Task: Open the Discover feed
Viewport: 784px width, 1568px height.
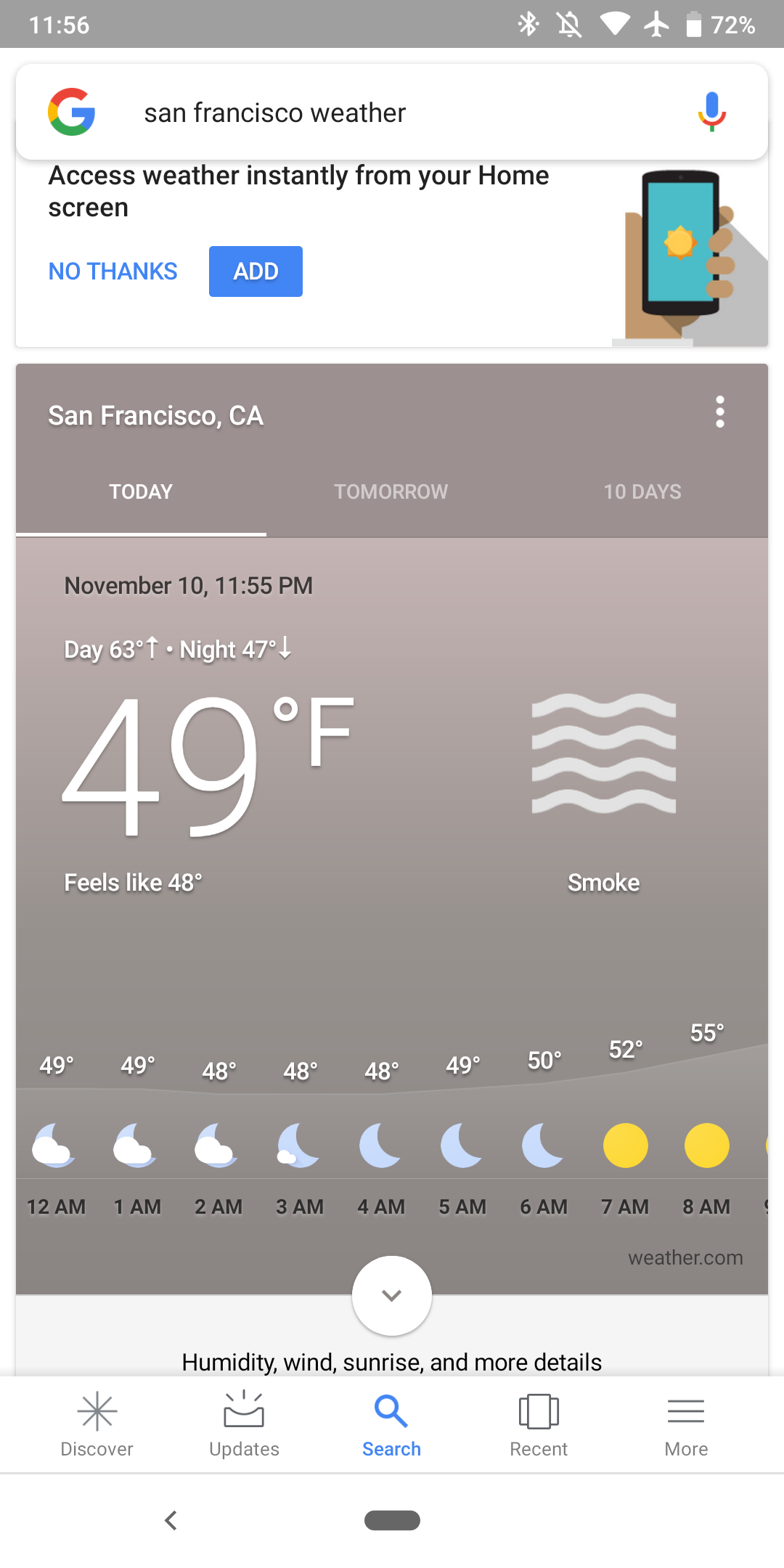Action: [x=97, y=1423]
